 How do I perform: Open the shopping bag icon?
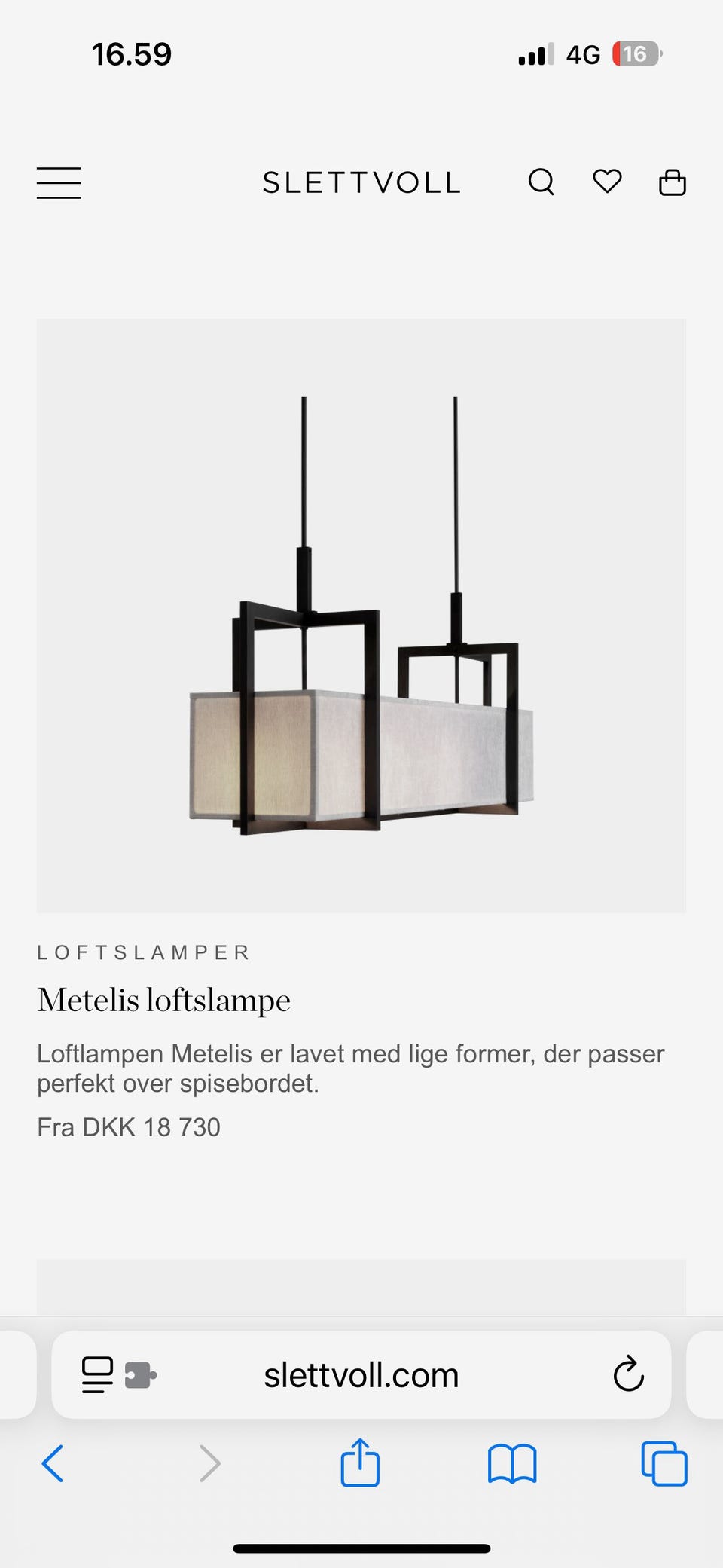672,182
